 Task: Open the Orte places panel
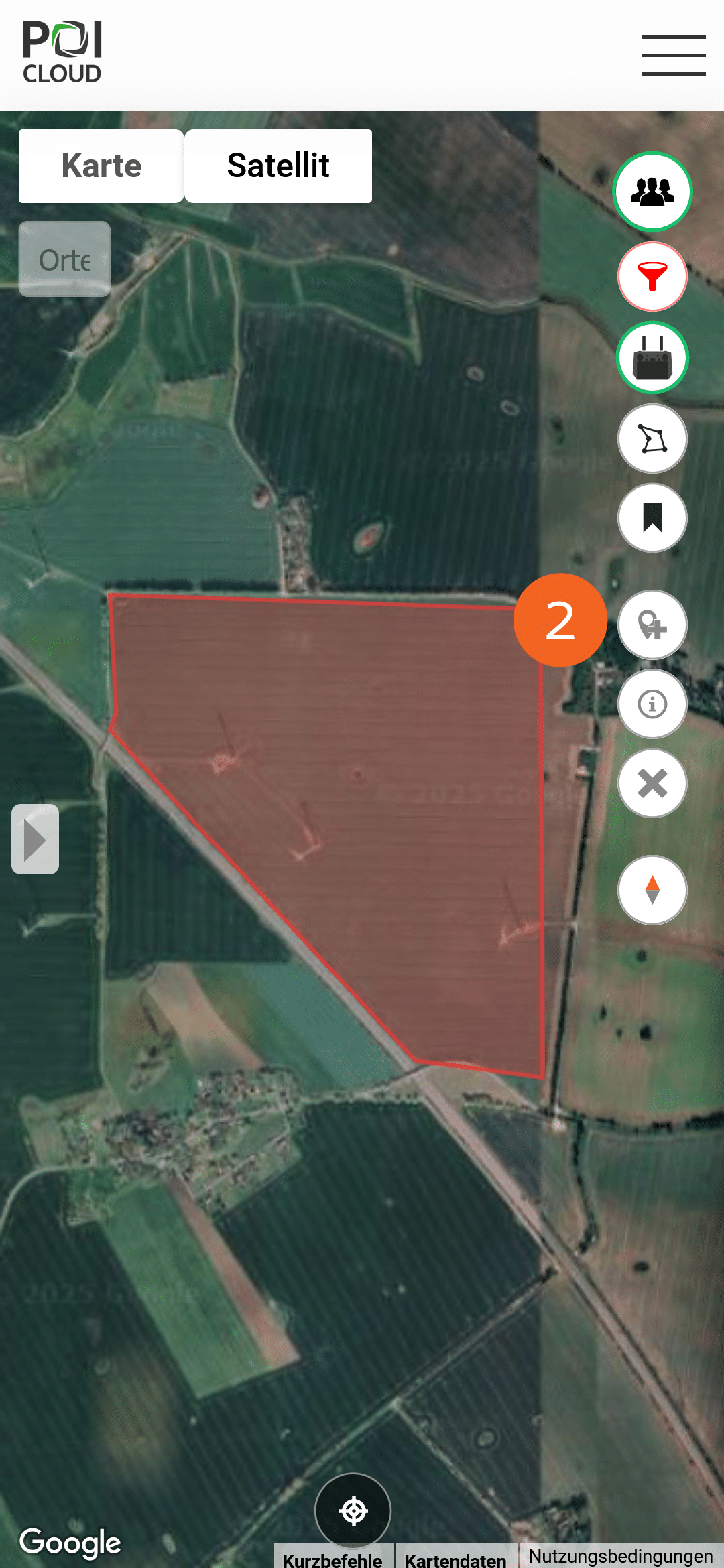(64, 259)
